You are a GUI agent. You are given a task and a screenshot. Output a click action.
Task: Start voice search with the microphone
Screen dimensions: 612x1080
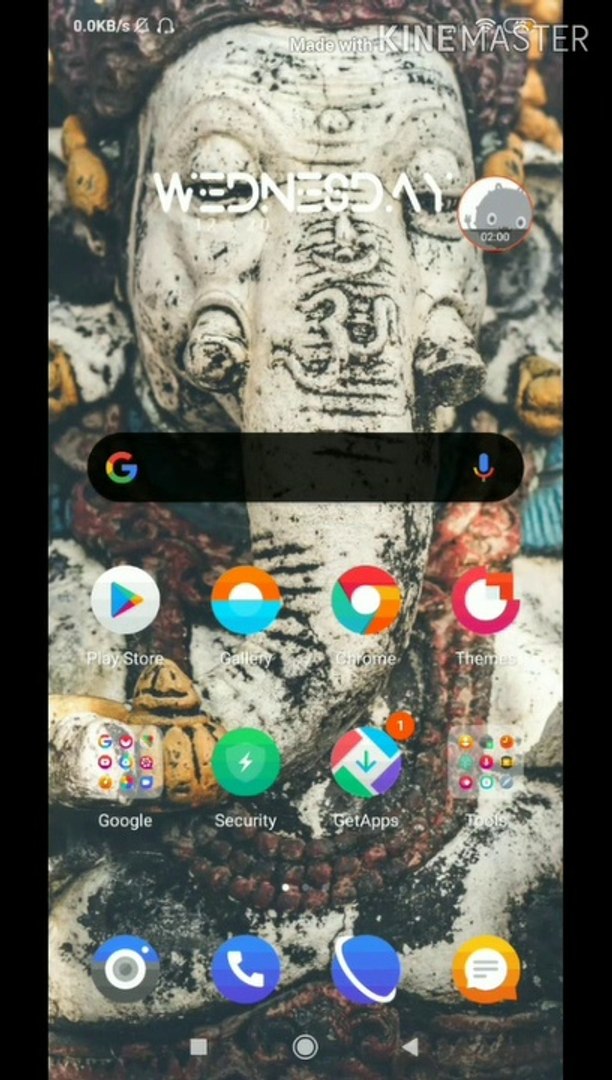pos(483,467)
